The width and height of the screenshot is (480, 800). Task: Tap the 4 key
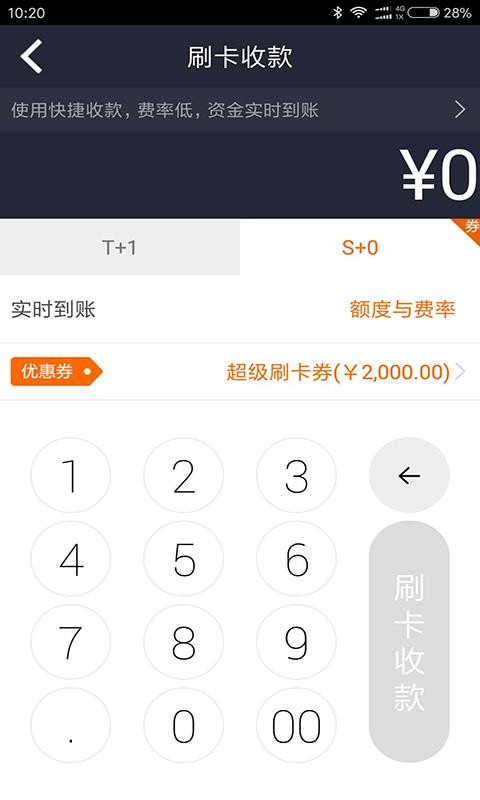[70, 559]
